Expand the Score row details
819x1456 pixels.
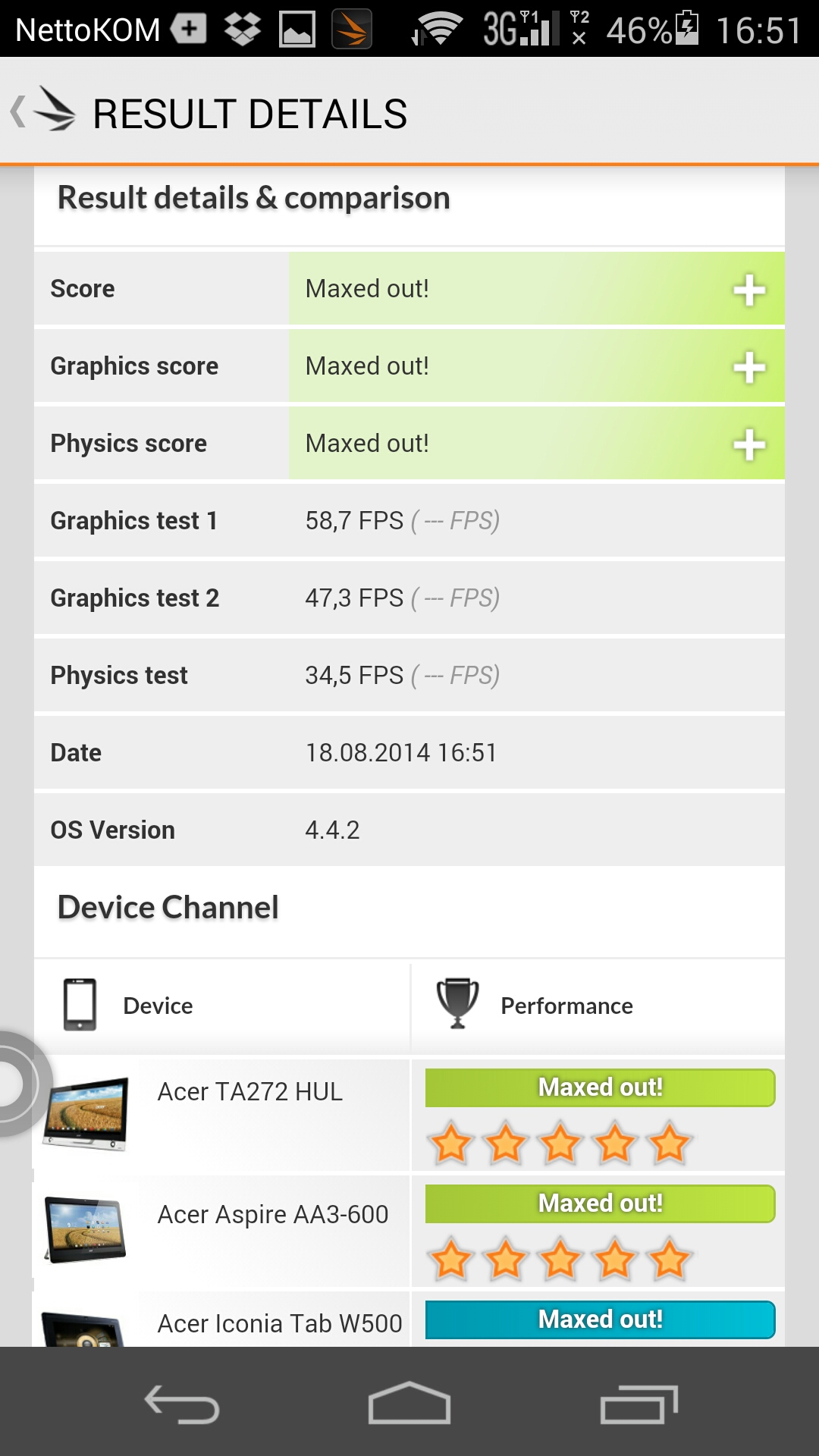[748, 290]
